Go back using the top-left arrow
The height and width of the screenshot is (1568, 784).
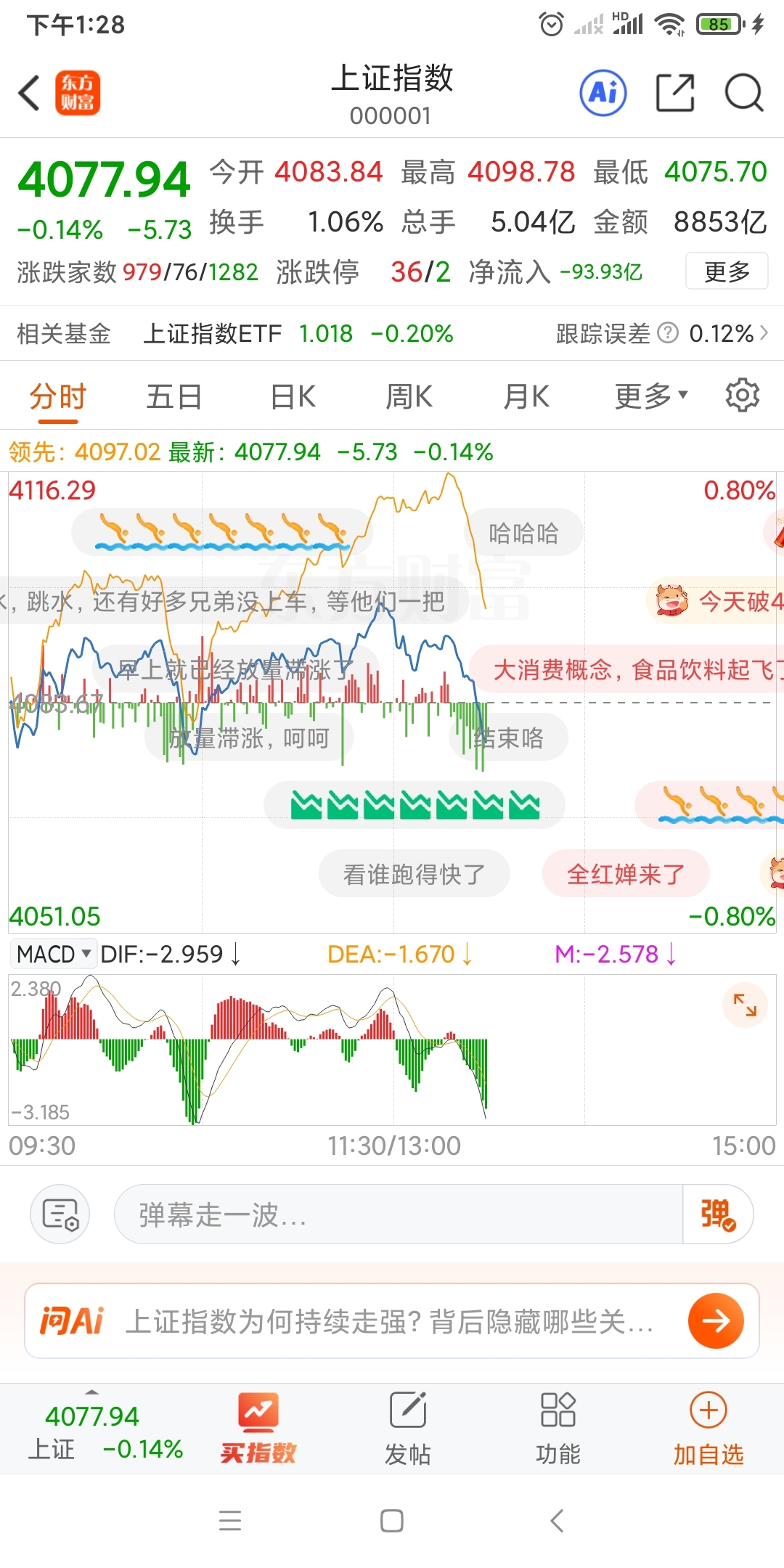point(30,93)
